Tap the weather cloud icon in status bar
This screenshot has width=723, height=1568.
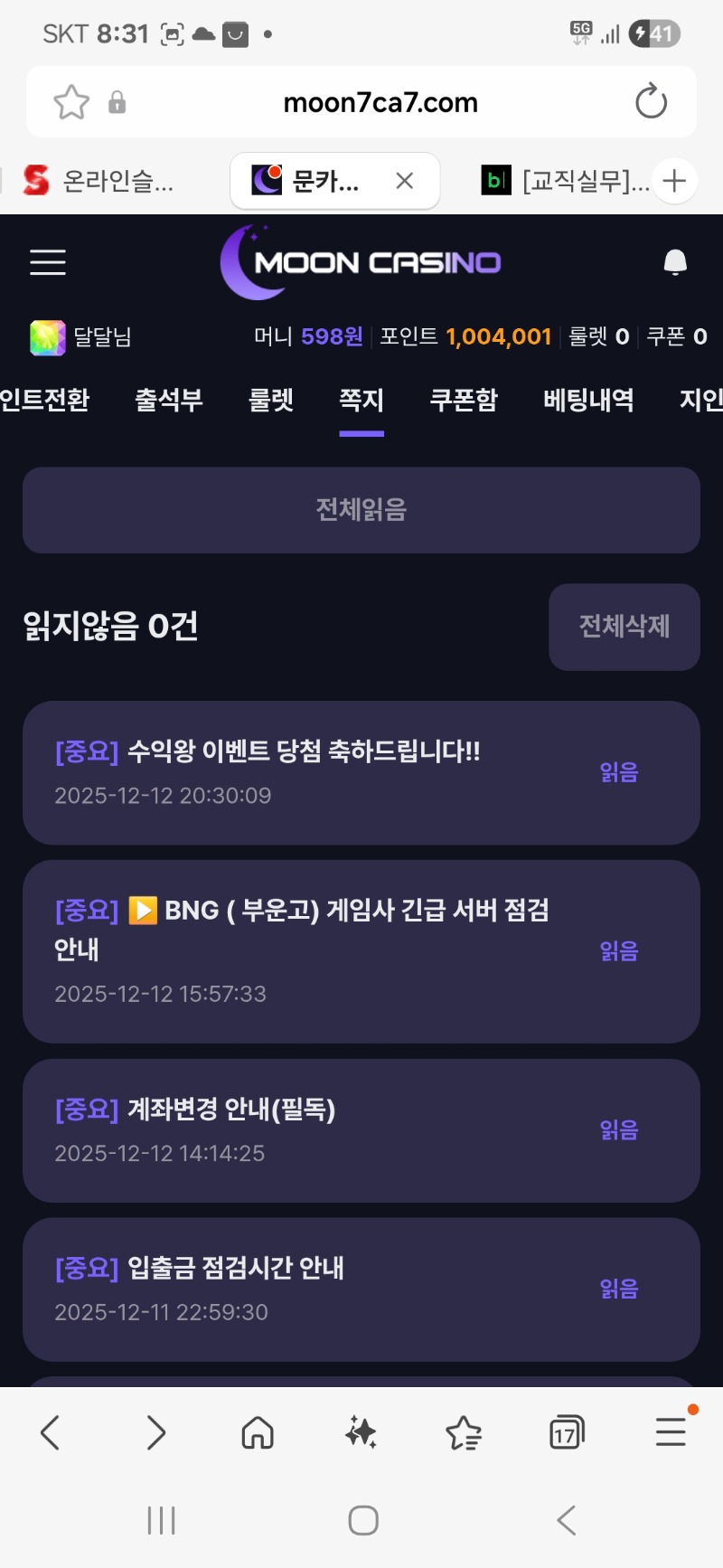pyautogui.click(x=203, y=33)
